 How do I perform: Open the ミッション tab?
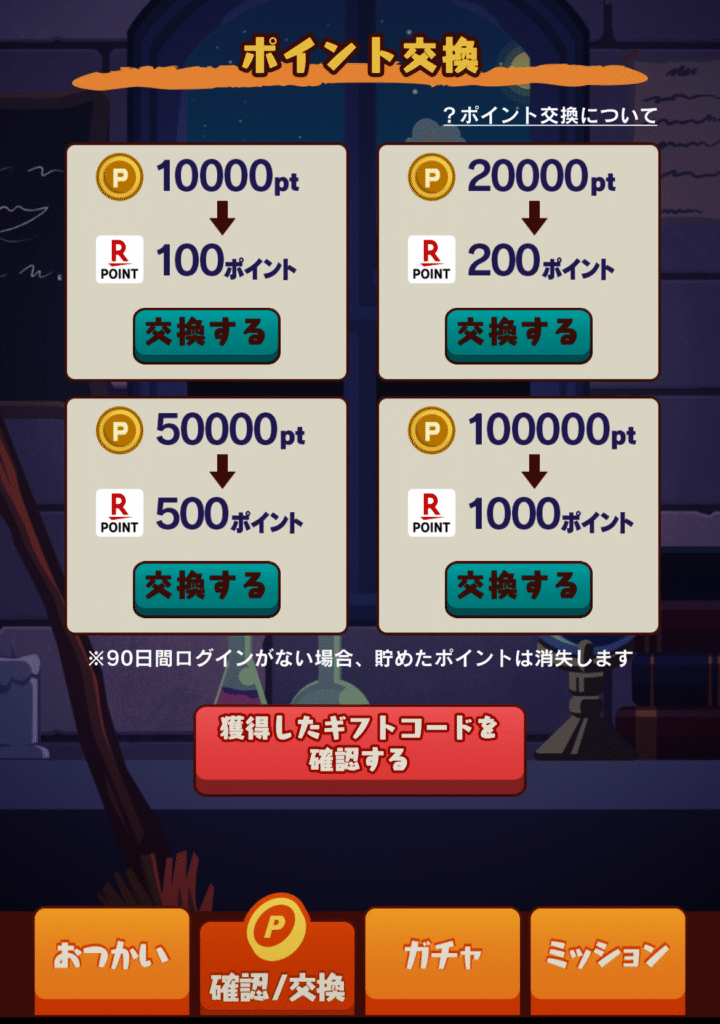pyautogui.click(x=607, y=955)
